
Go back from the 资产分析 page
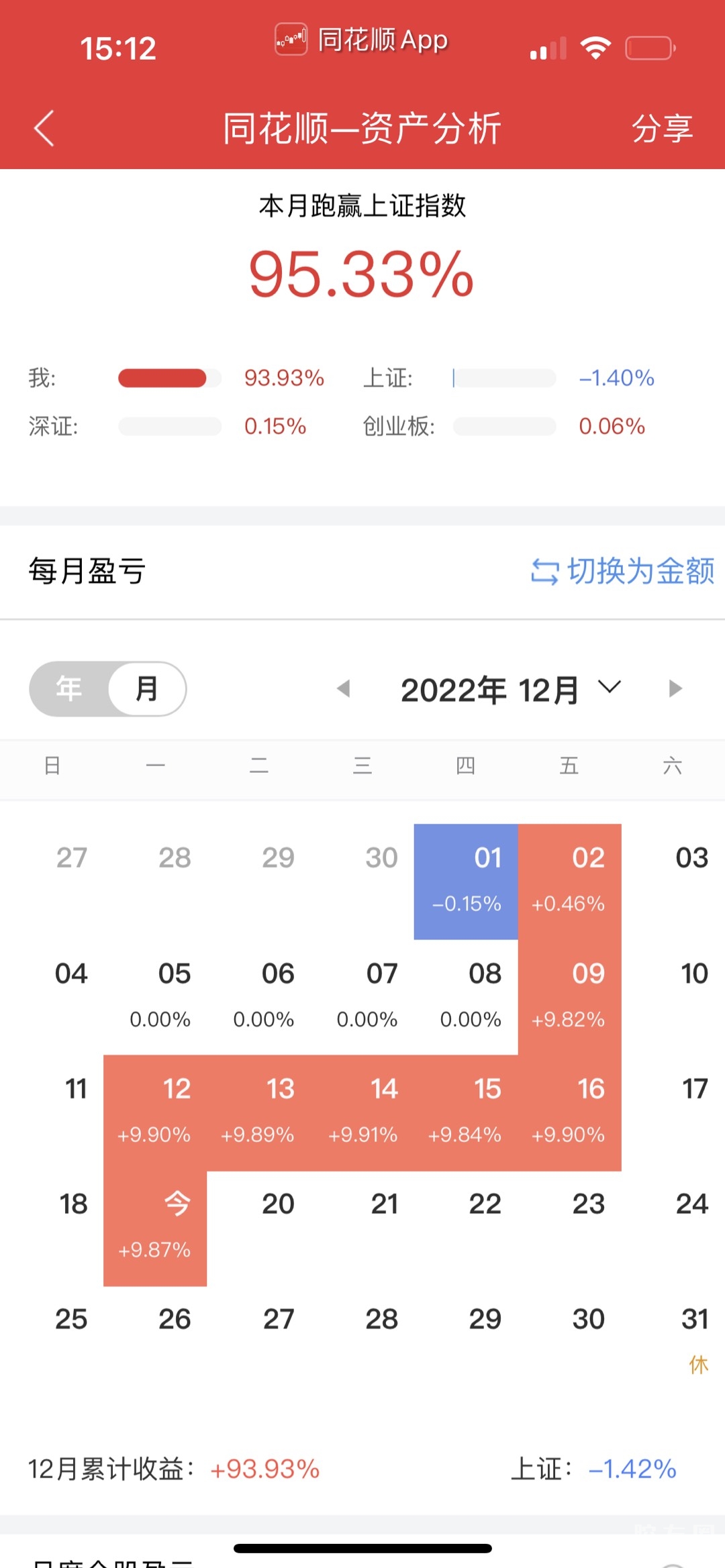click(x=44, y=128)
